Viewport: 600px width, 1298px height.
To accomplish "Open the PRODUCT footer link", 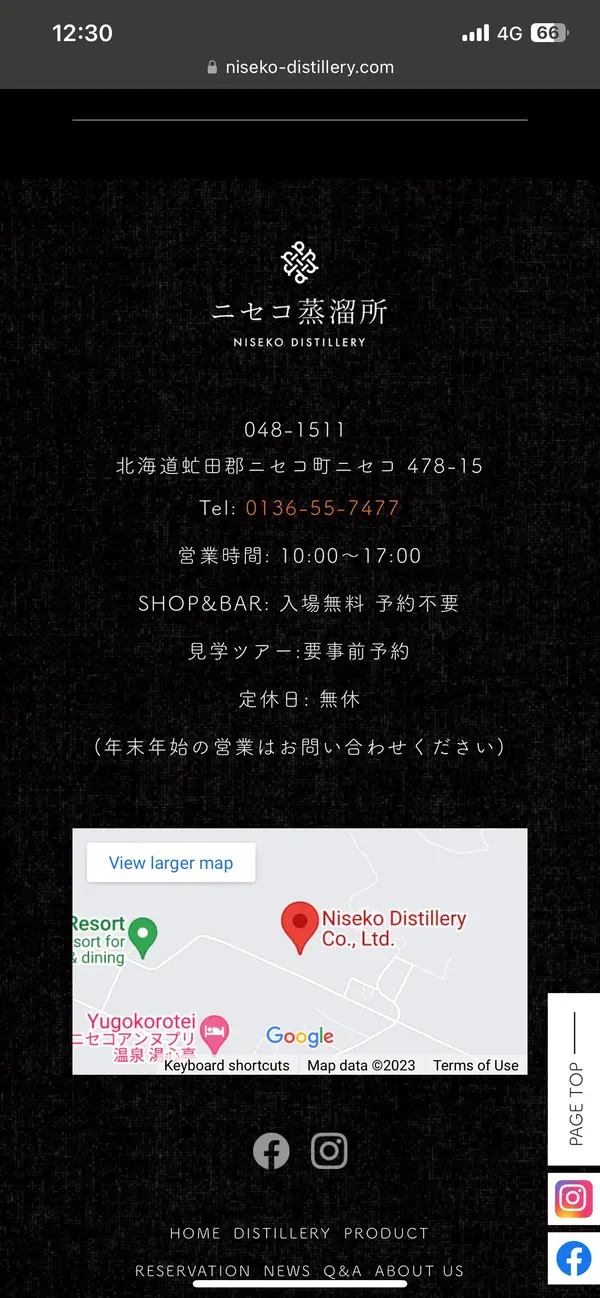I will point(386,1233).
